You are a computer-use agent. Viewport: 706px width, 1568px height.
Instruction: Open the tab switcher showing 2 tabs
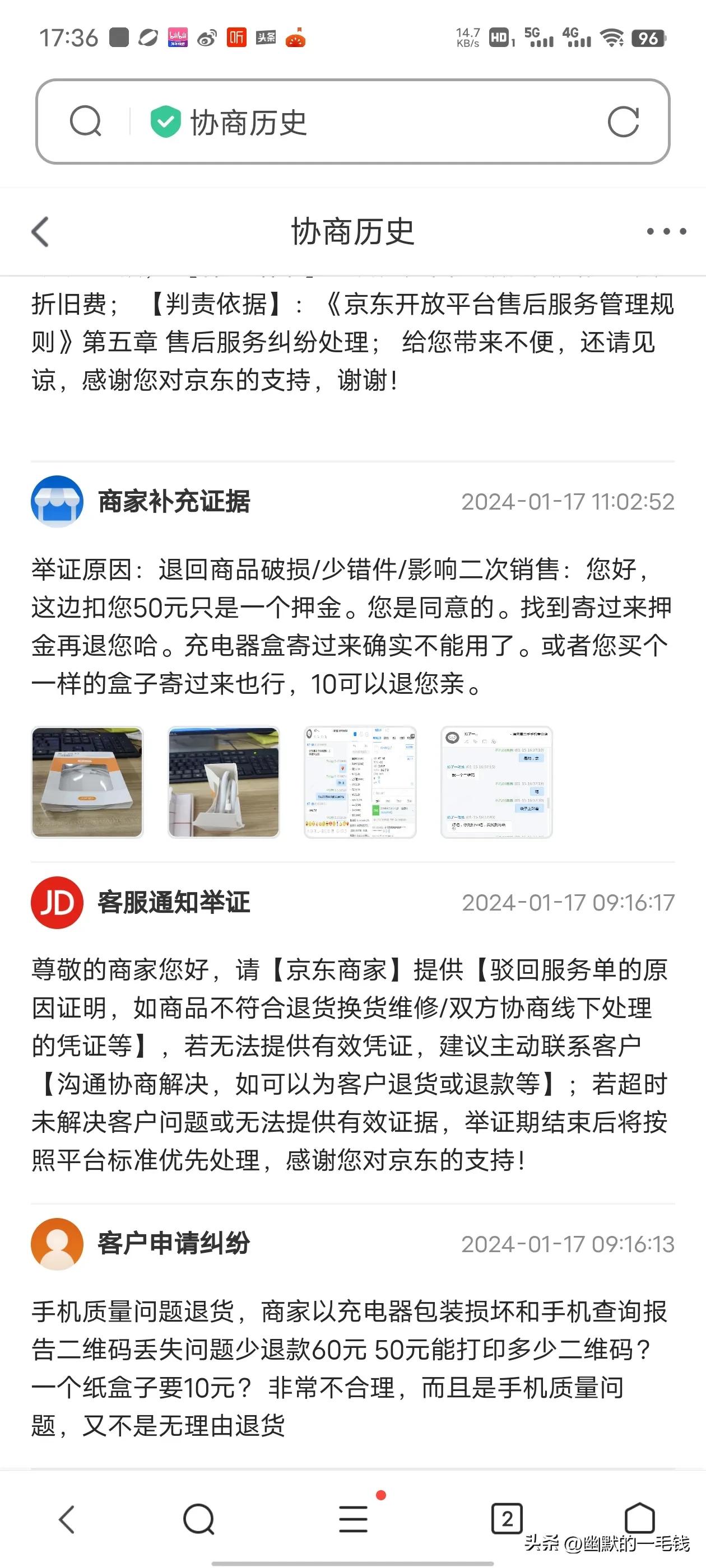(x=507, y=1519)
